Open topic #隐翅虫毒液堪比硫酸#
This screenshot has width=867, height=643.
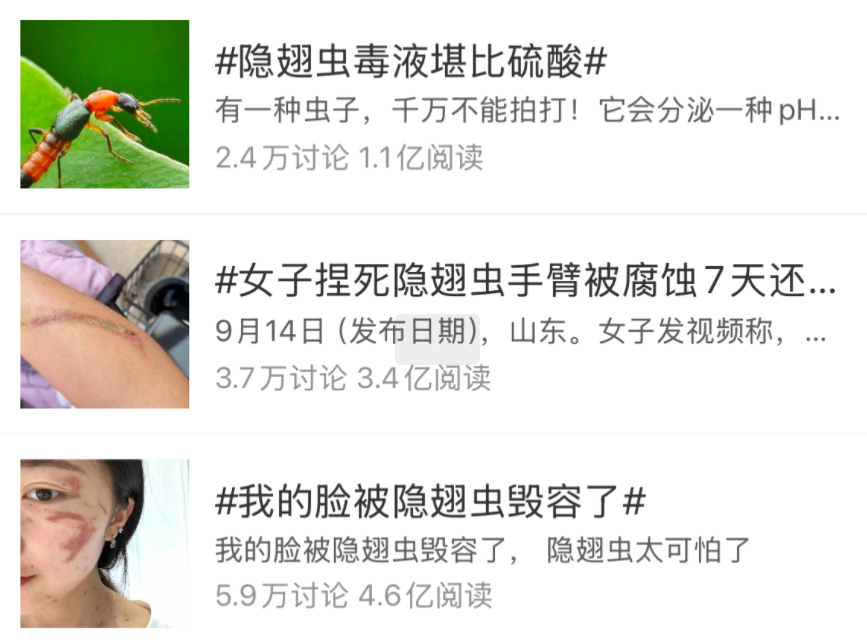tap(411, 64)
